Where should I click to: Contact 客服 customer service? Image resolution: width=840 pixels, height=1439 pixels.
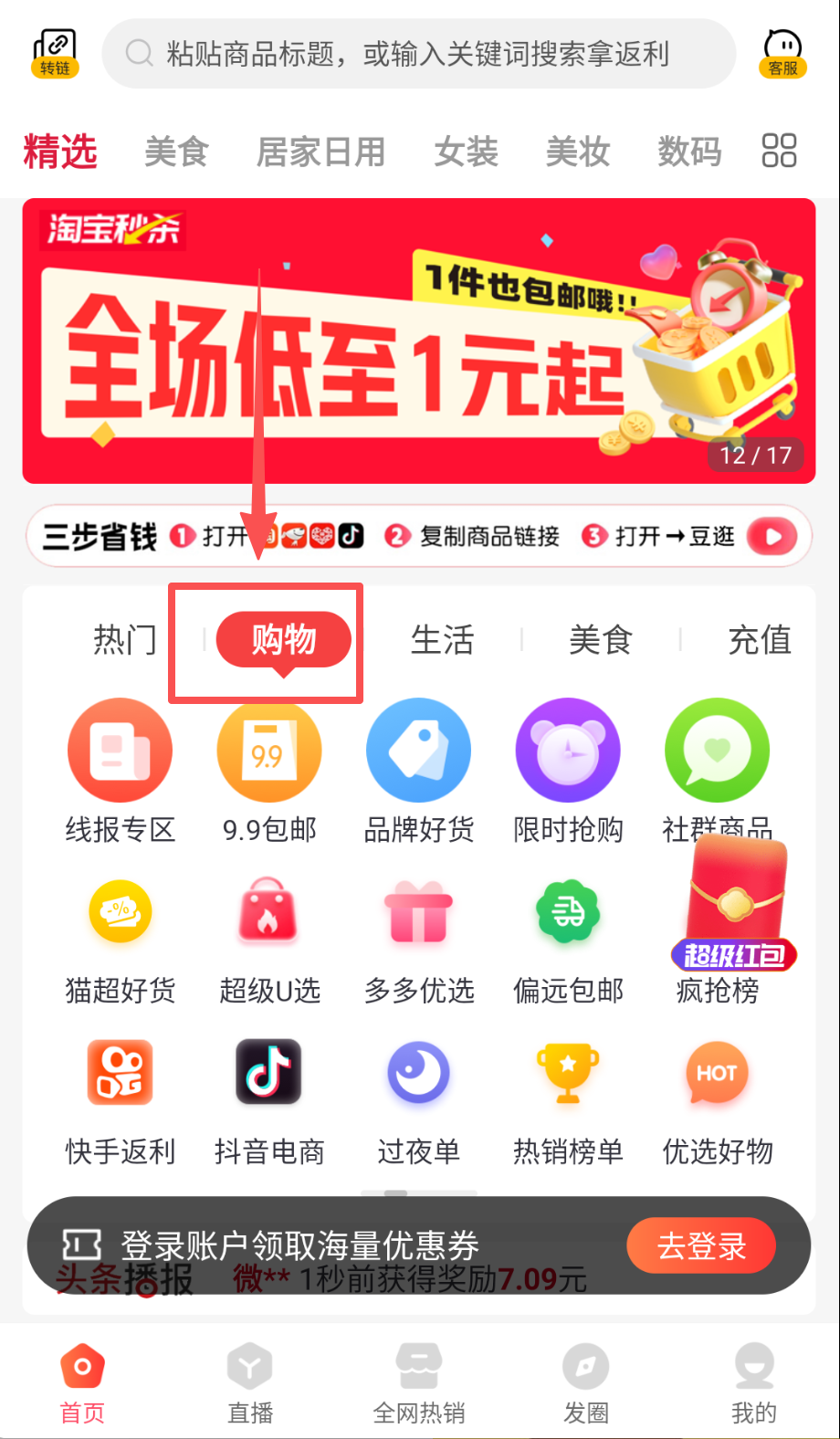pyautogui.click(x=782, y=53)
